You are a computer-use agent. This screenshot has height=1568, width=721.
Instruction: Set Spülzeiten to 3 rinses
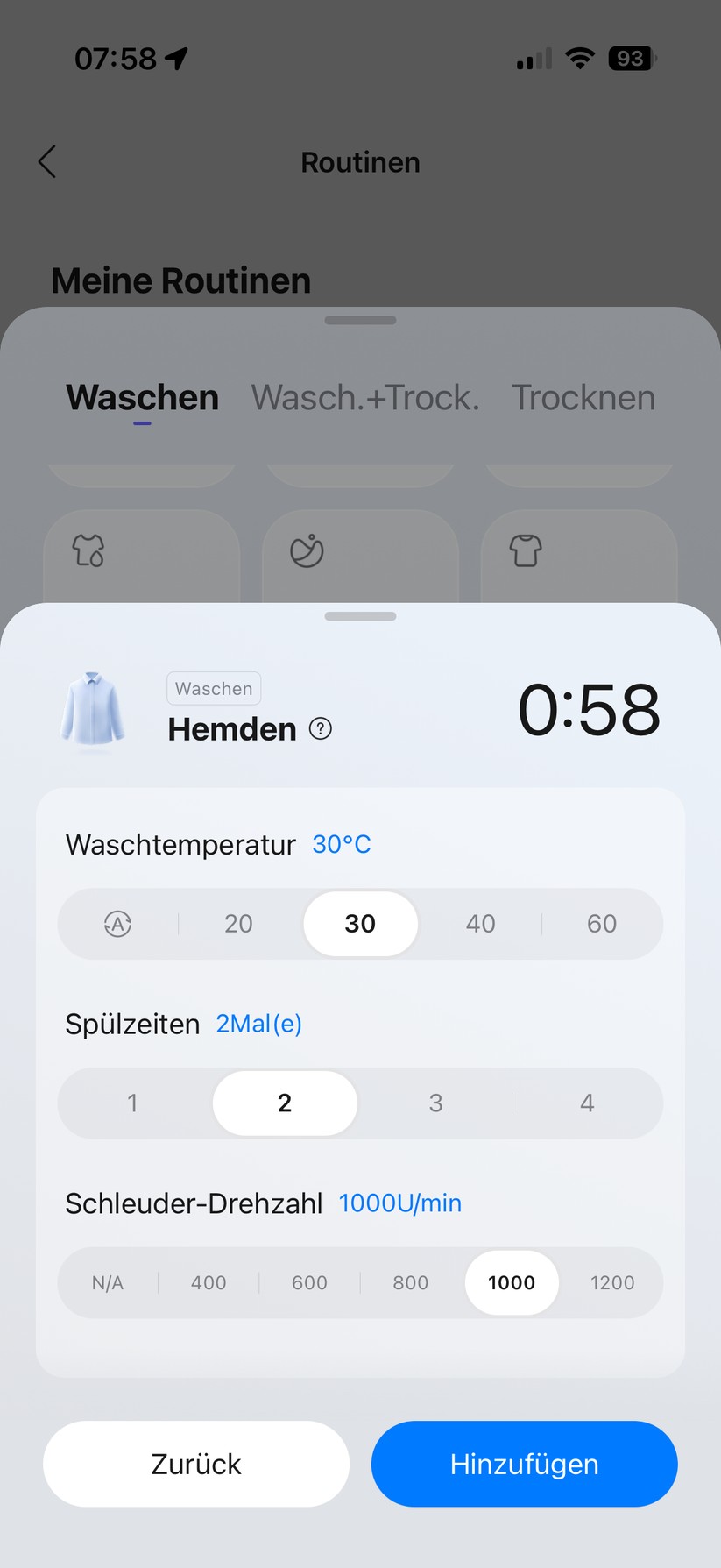(435, 1103)
